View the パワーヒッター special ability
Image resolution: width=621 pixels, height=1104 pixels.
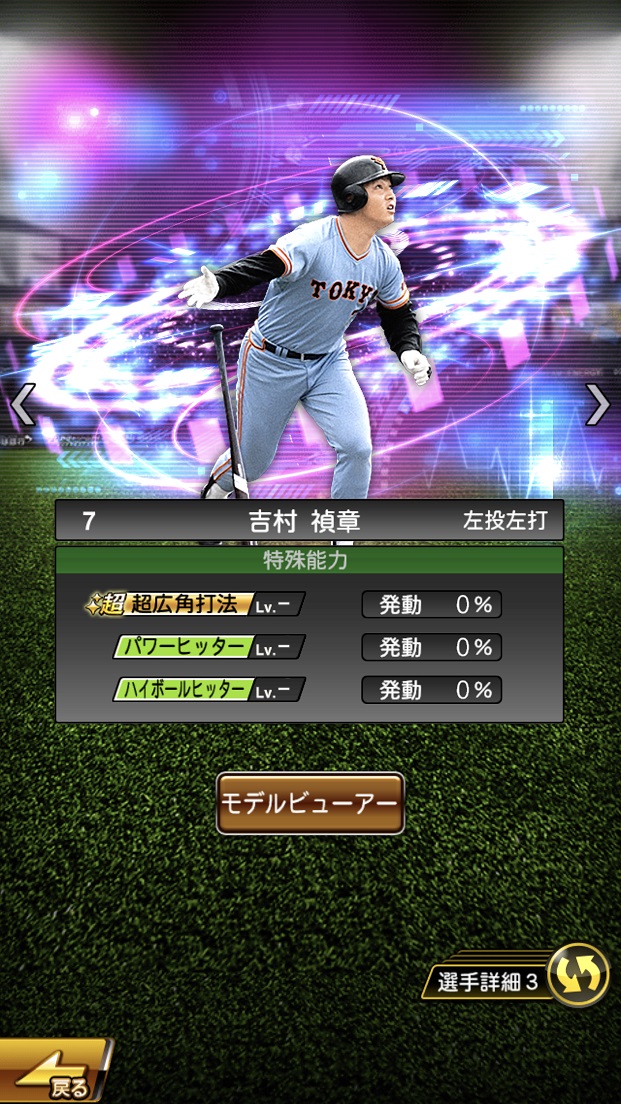pyautogui.click(x=208, y=647)
